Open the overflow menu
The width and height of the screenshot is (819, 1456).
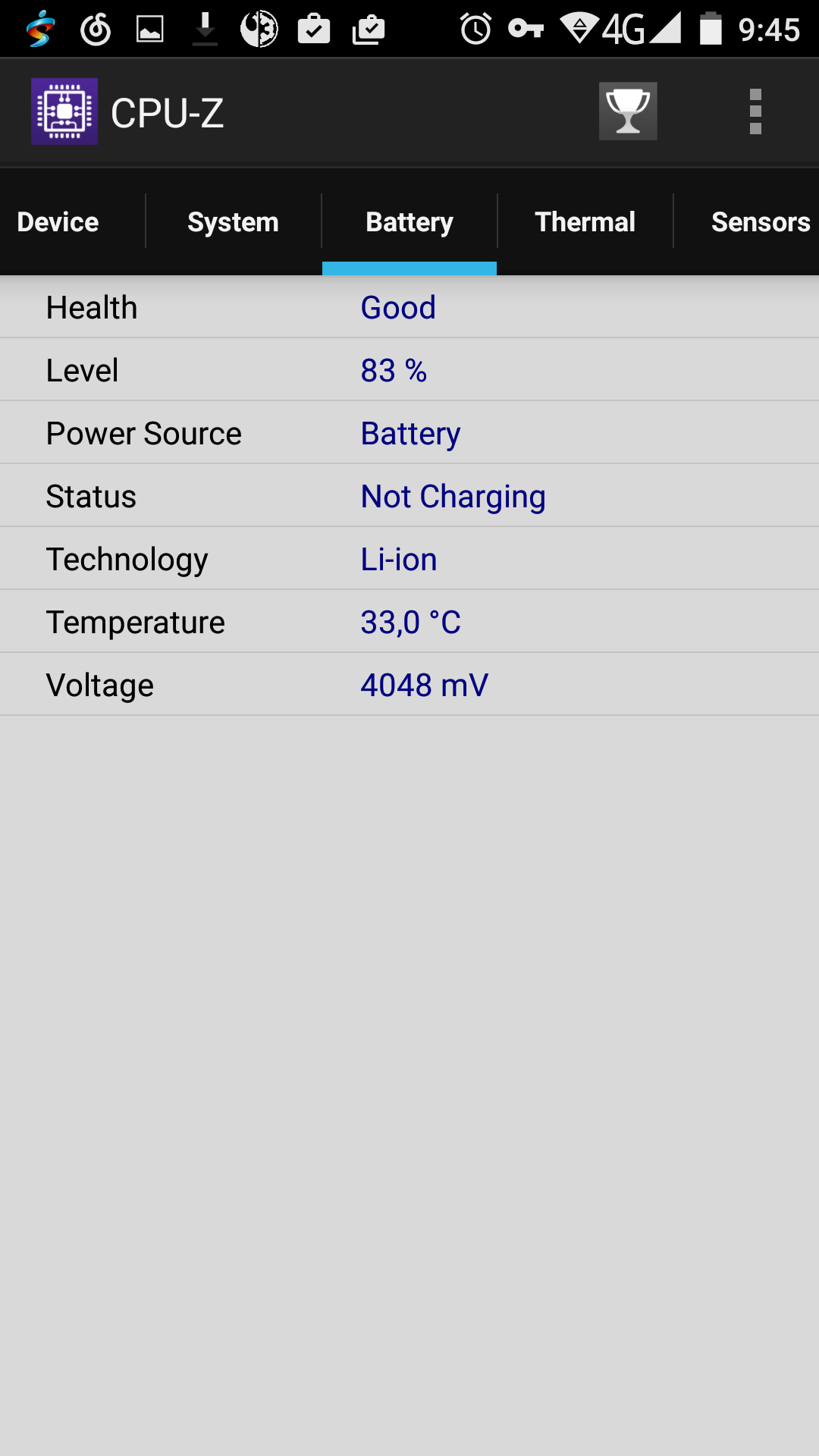click(x=755, y=111)
